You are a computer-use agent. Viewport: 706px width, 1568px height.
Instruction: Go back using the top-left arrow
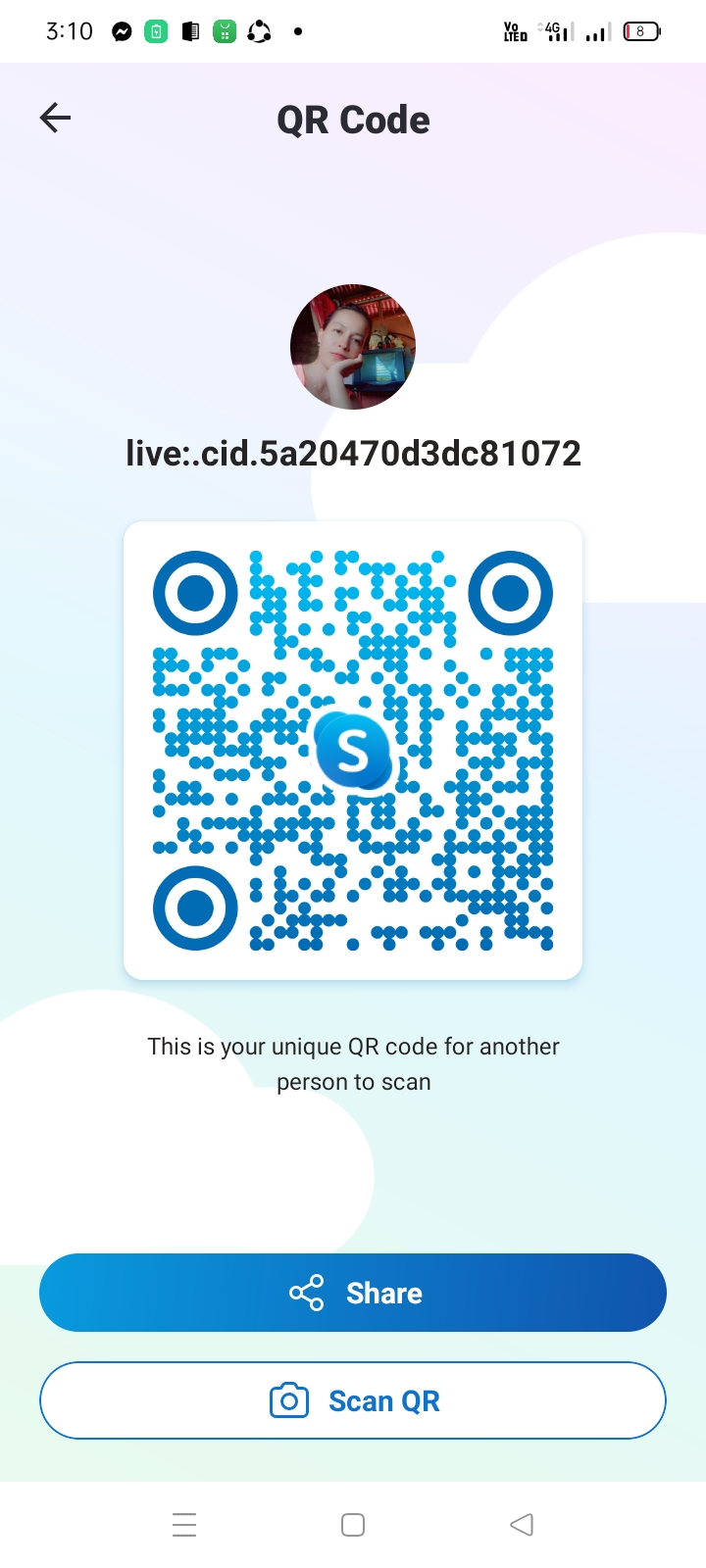pyautogui.click(x=55, y=119)
